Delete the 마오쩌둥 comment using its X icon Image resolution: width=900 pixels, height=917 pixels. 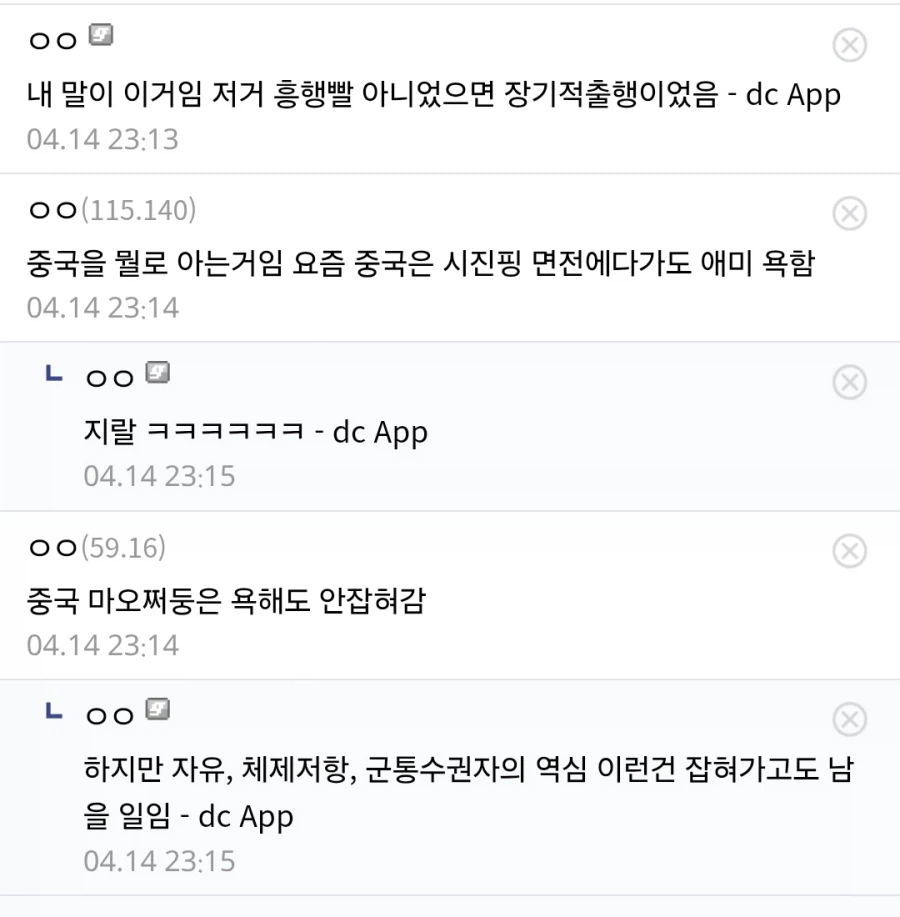[x=850, y=551]
